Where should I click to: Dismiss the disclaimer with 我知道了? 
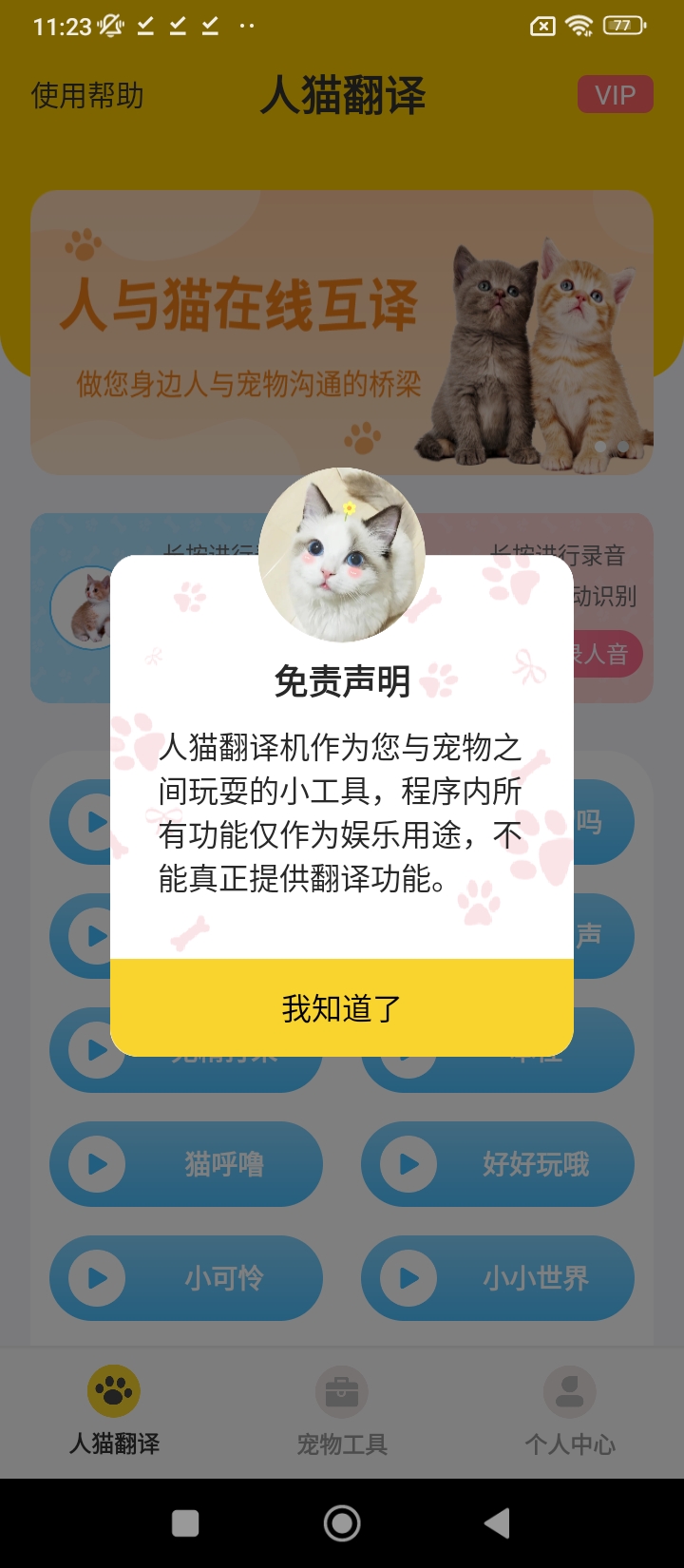pos(342,1008)
